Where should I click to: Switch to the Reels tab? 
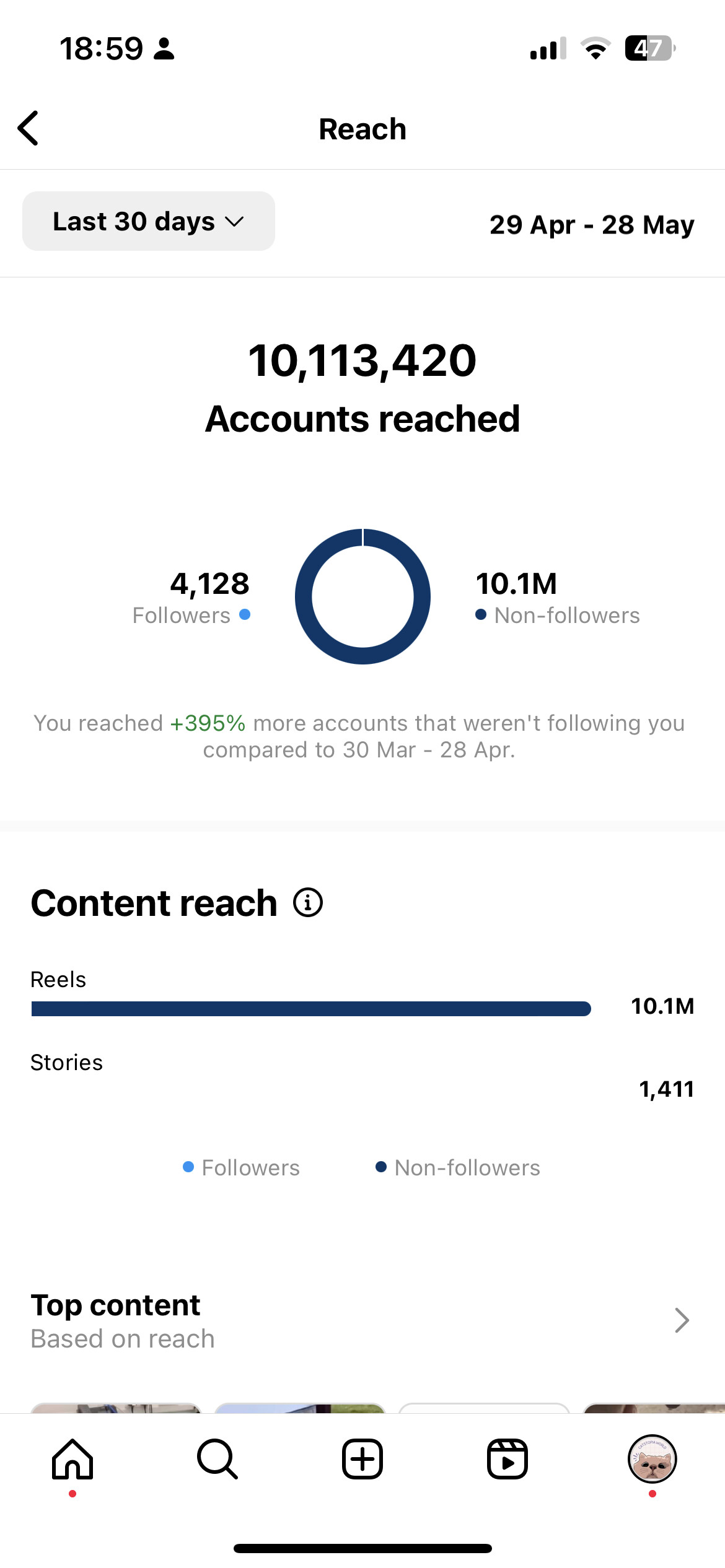click(x=507, y=1459)
